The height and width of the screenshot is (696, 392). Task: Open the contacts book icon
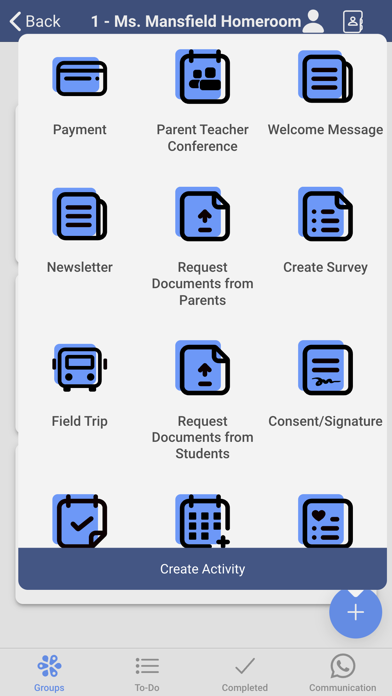pyautogui.click(x=353, y=21)
